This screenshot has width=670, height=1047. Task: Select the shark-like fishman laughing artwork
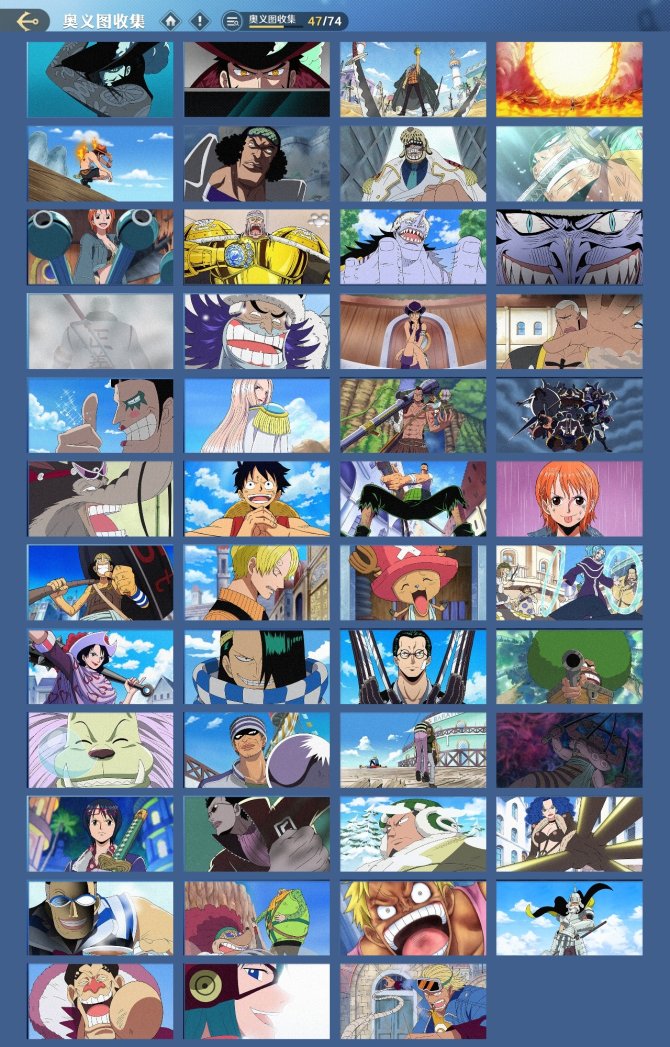pos(413,247)
